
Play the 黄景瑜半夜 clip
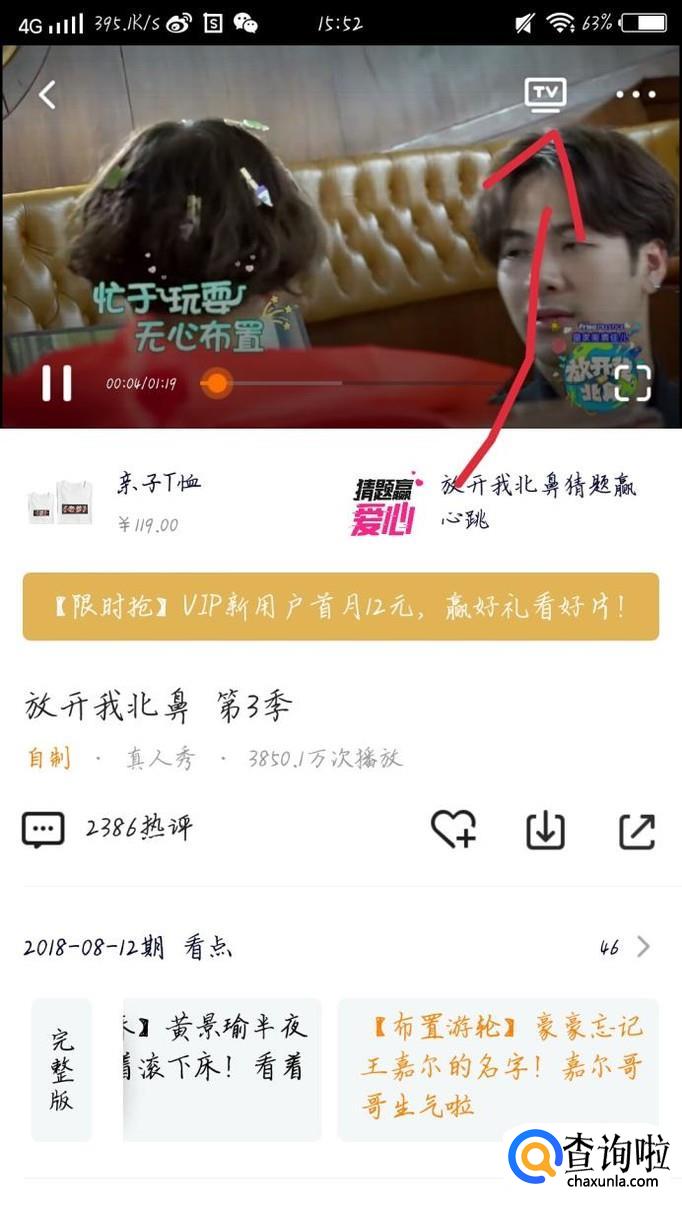point(222,1069)
